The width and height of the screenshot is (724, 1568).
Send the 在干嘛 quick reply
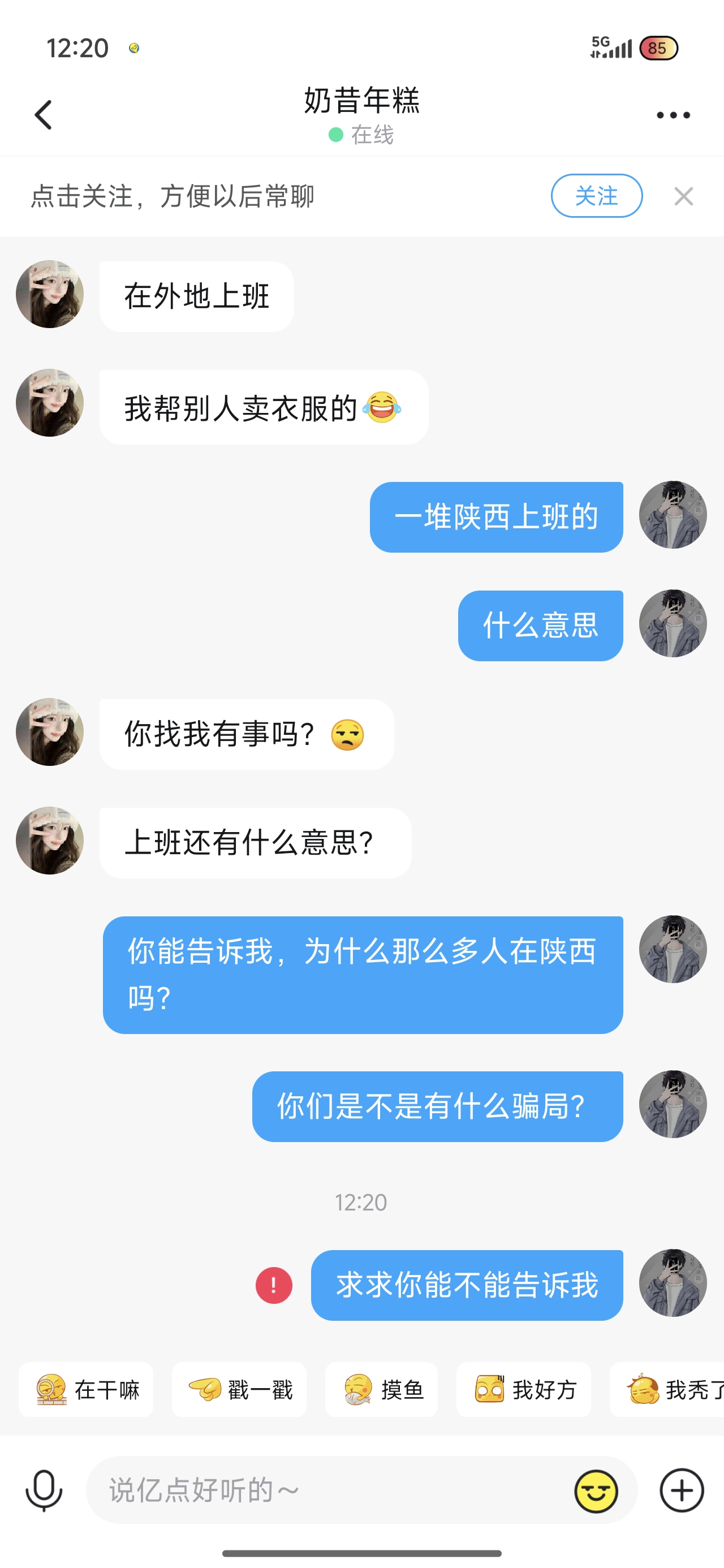tap(86, 1390)
